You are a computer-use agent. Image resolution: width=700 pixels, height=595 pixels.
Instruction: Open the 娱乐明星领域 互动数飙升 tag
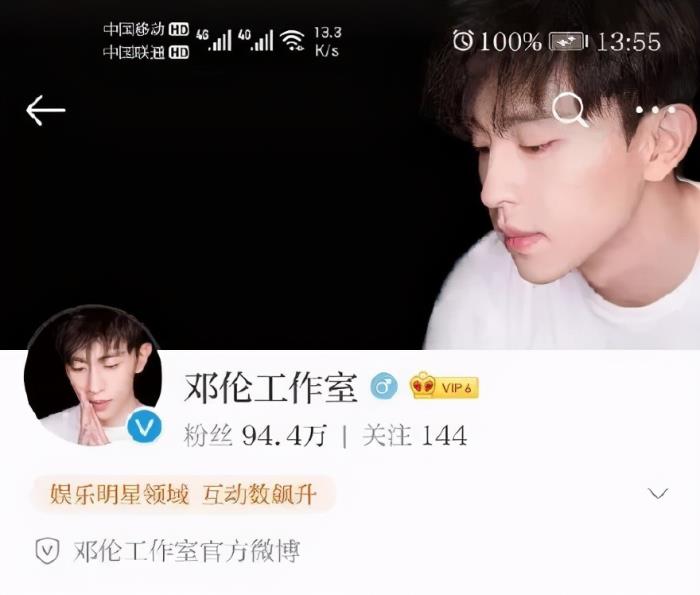click(x=179, y=493)
